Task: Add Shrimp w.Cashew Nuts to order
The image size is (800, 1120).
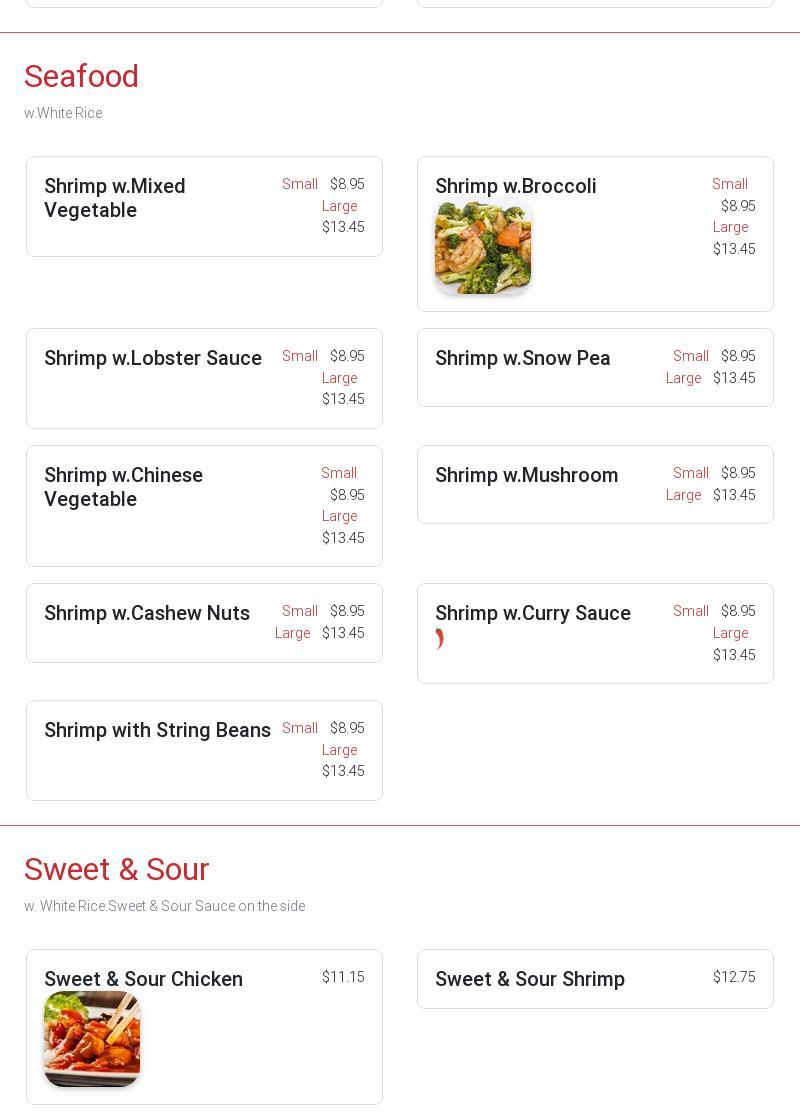Action: 147,614
